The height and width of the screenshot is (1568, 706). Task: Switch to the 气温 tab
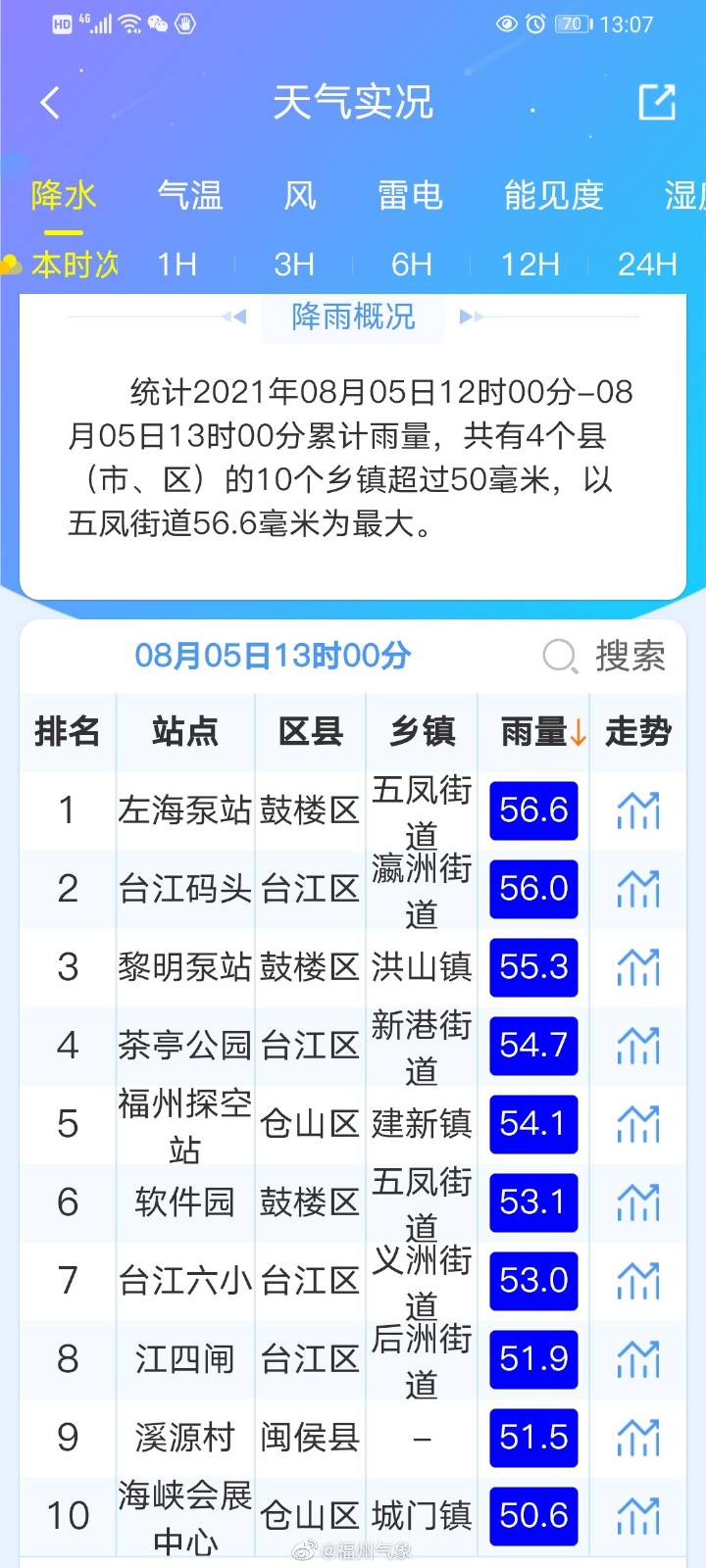(x=190, y=196)
